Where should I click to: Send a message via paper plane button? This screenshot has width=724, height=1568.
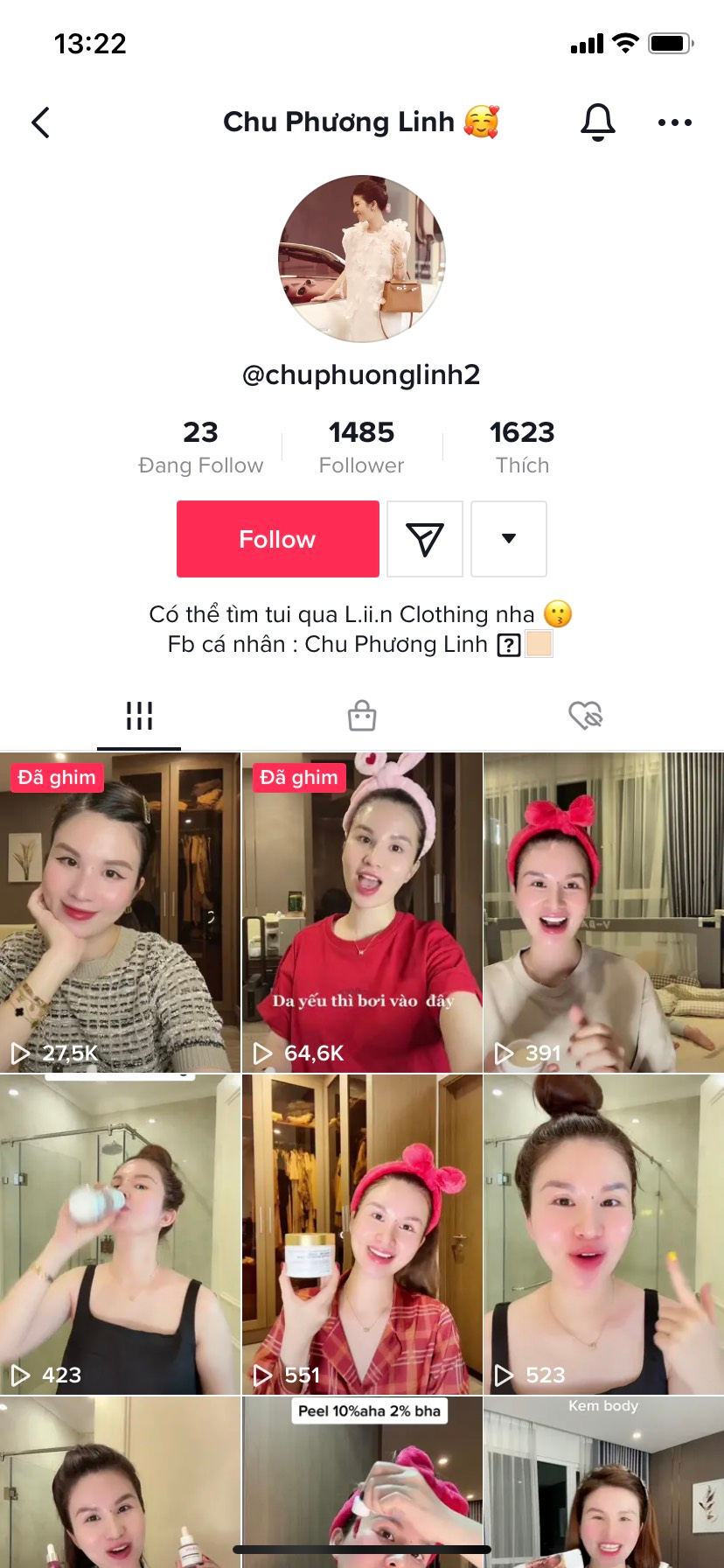pos(425,539)
